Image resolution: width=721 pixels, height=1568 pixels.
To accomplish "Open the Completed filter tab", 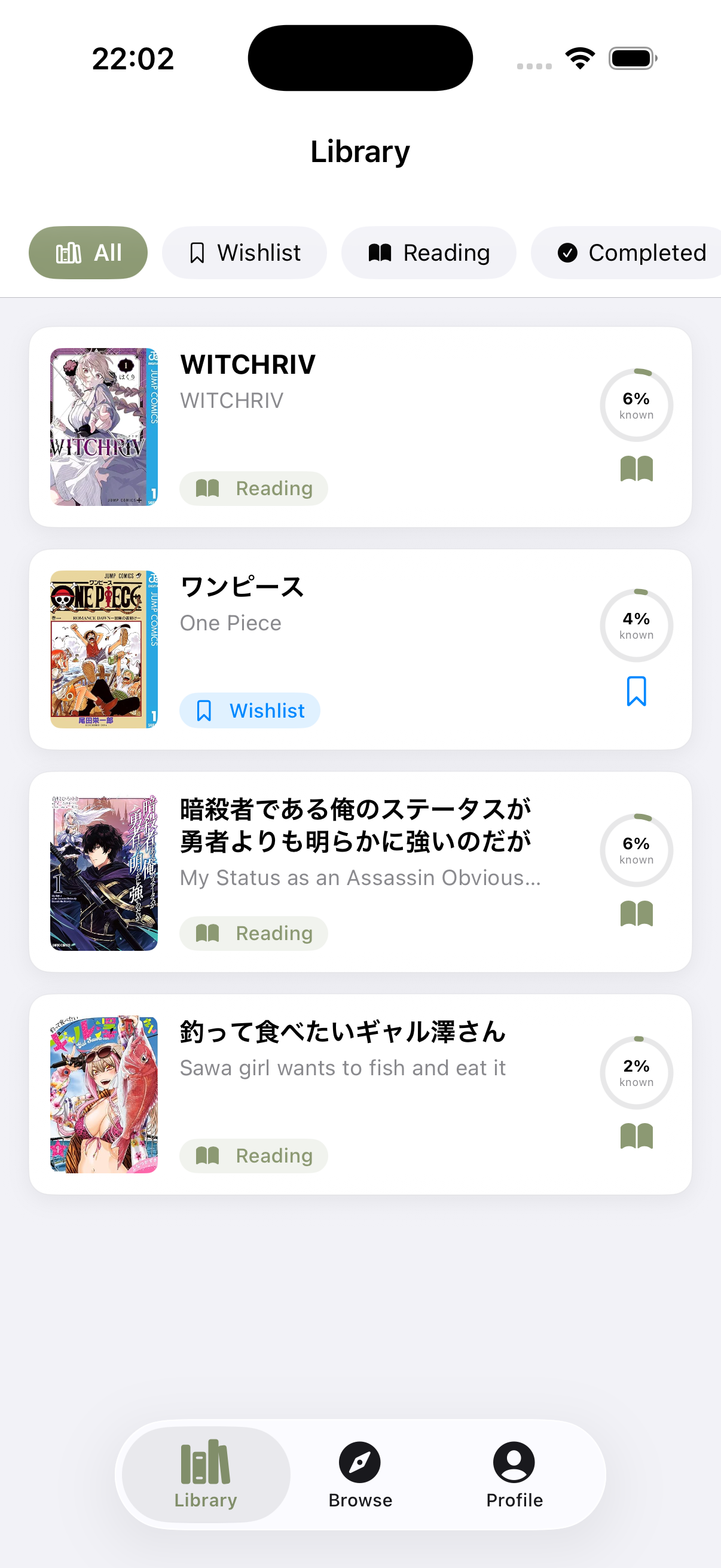I will (627, 252).
